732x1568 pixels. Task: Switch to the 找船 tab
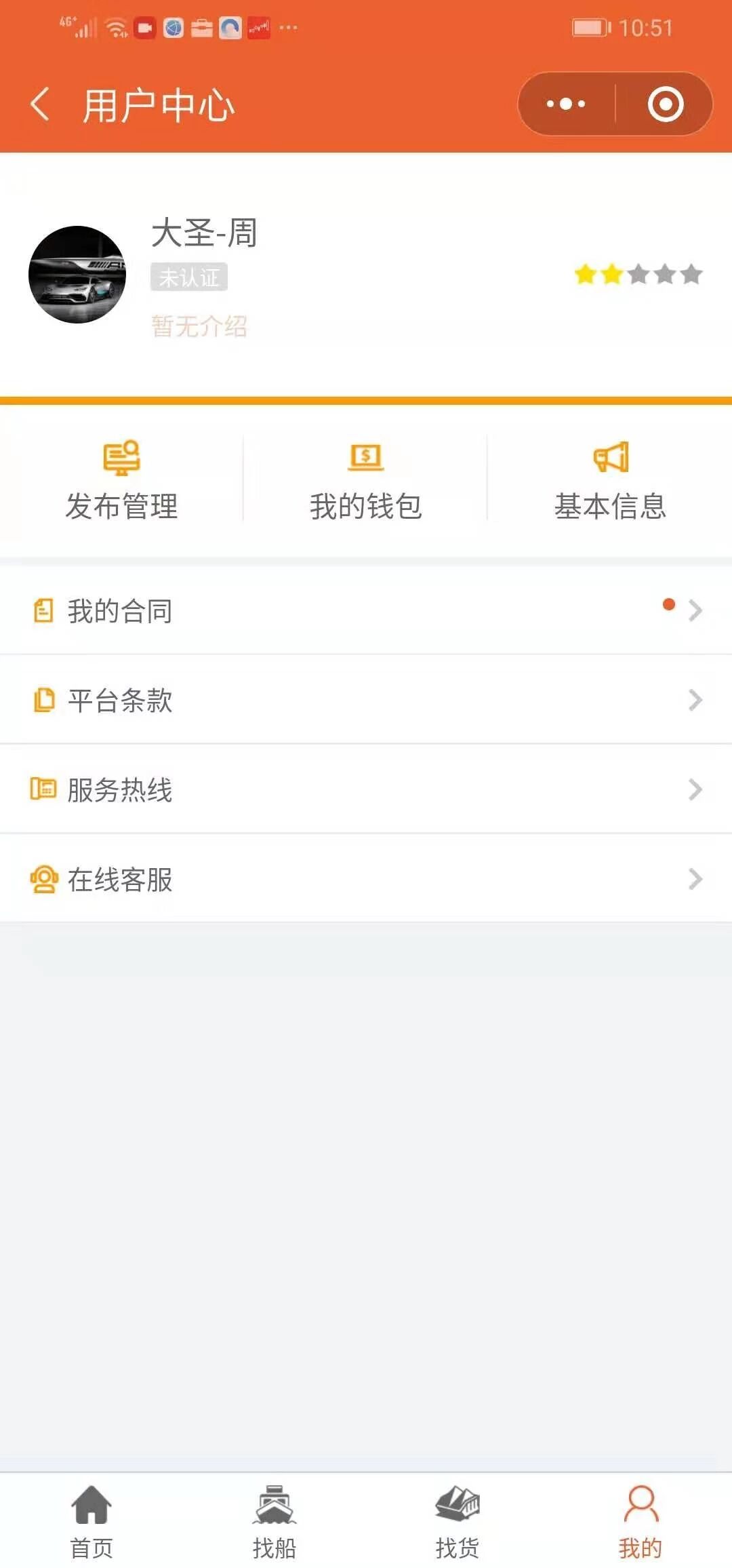pyautogui.click(x=274, y=1521)
